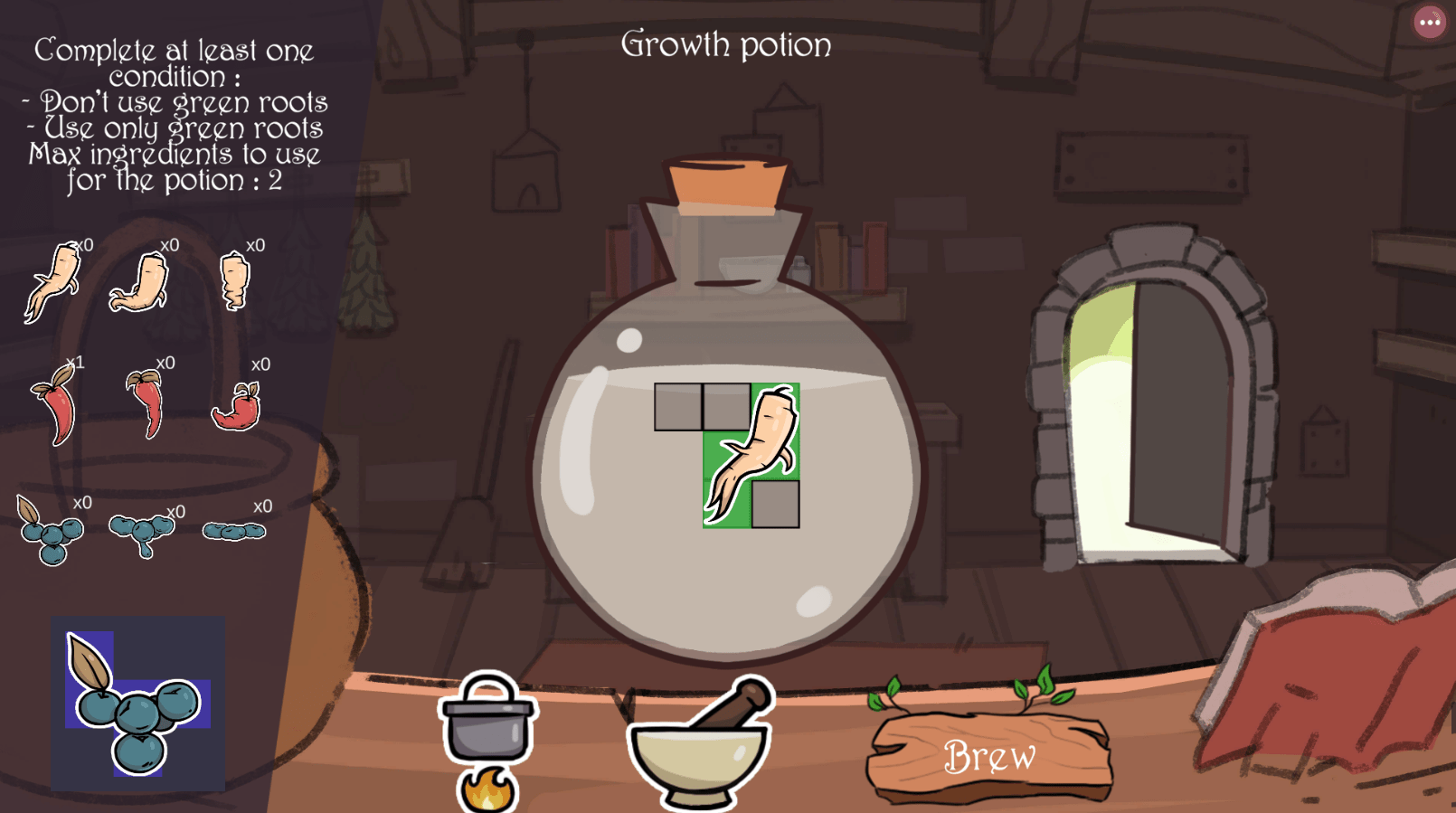Pick the curled red chili pepper
Image resolution: width=1456 pixels, height=813 pixels.
coord(237,409)
